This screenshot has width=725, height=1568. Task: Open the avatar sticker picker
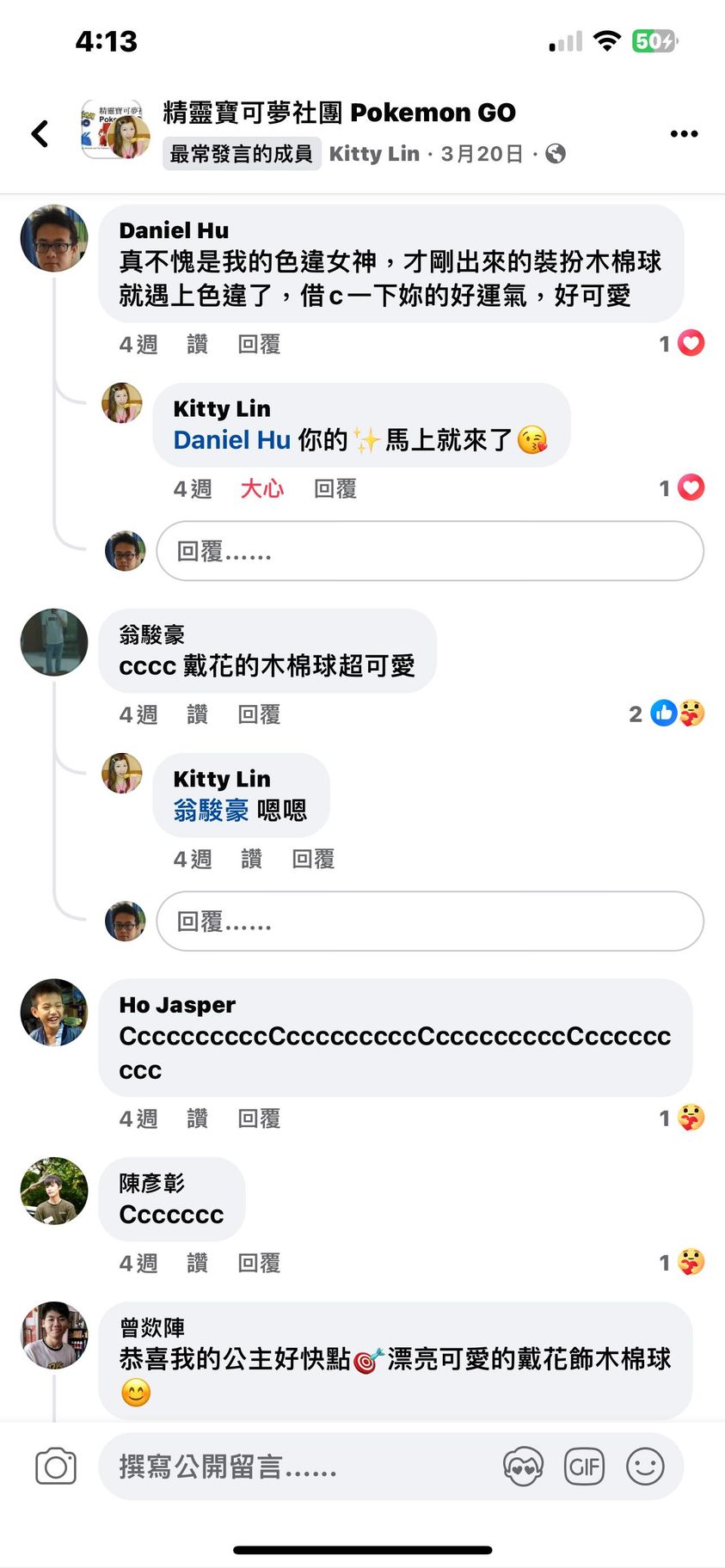(x=523, y=1467)
